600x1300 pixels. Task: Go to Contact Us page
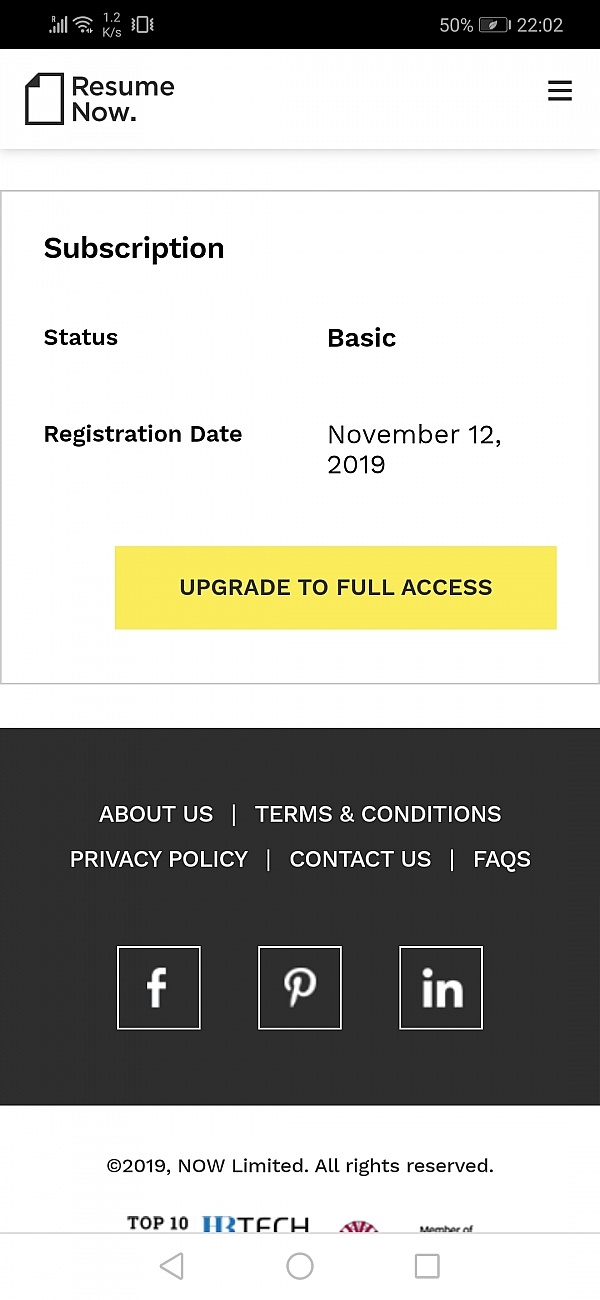click(x=360, y=859)
